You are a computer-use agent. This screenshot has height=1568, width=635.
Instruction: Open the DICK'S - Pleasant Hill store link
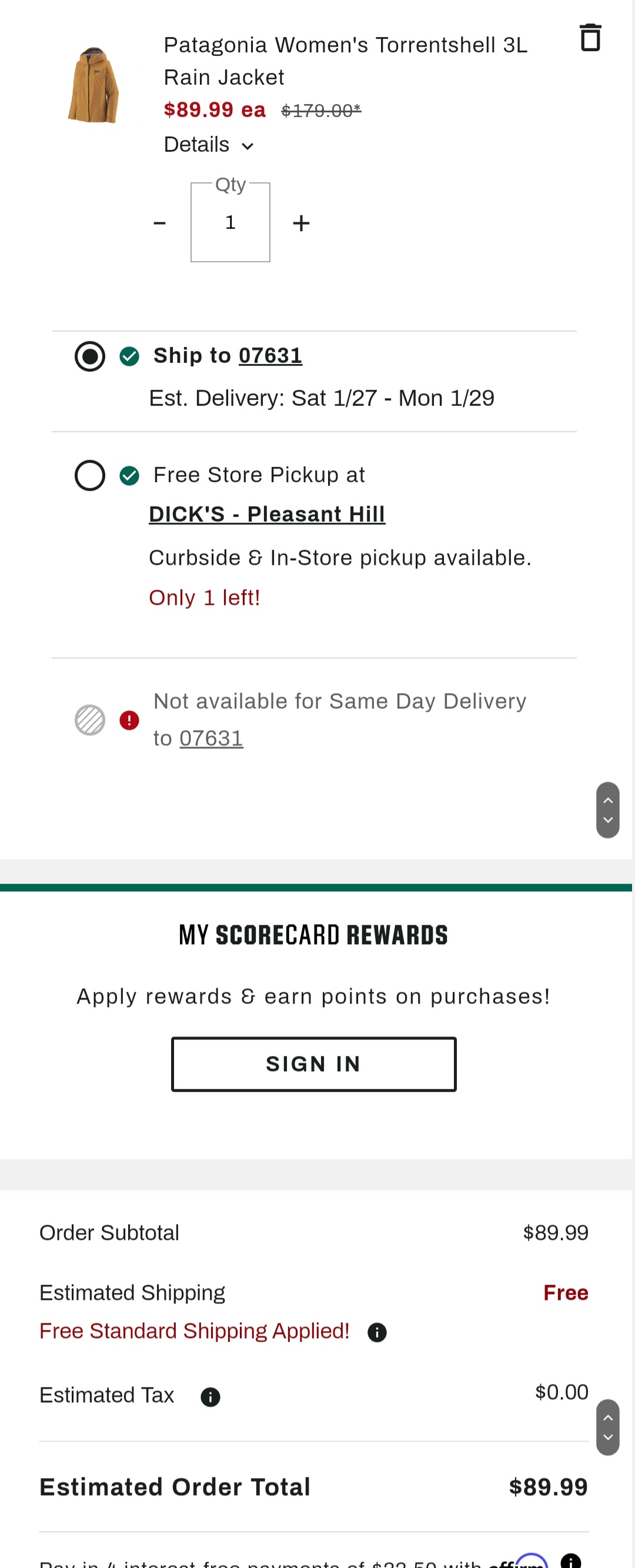pos(267,514)
